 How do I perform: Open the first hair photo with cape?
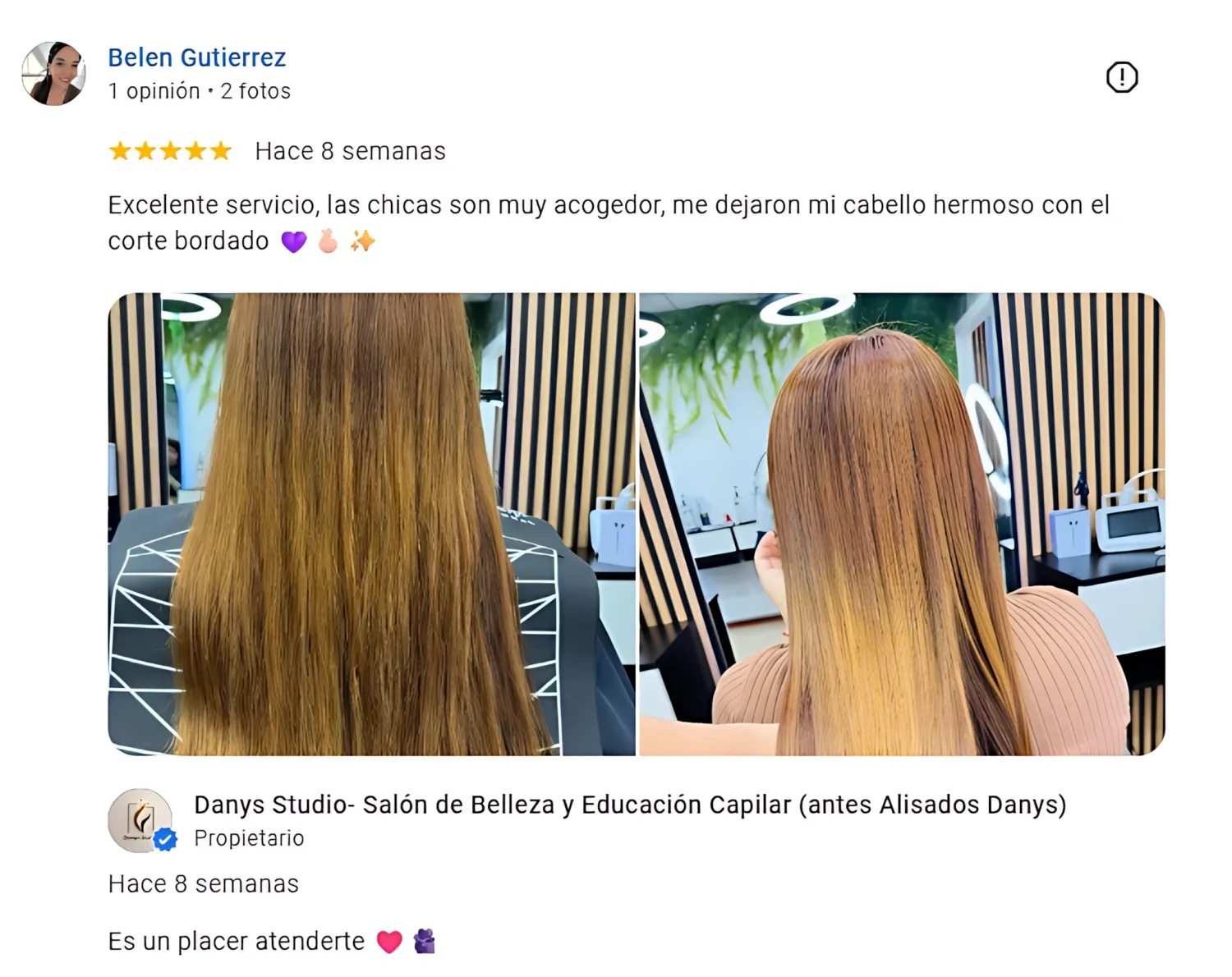[x=371, y=524]
